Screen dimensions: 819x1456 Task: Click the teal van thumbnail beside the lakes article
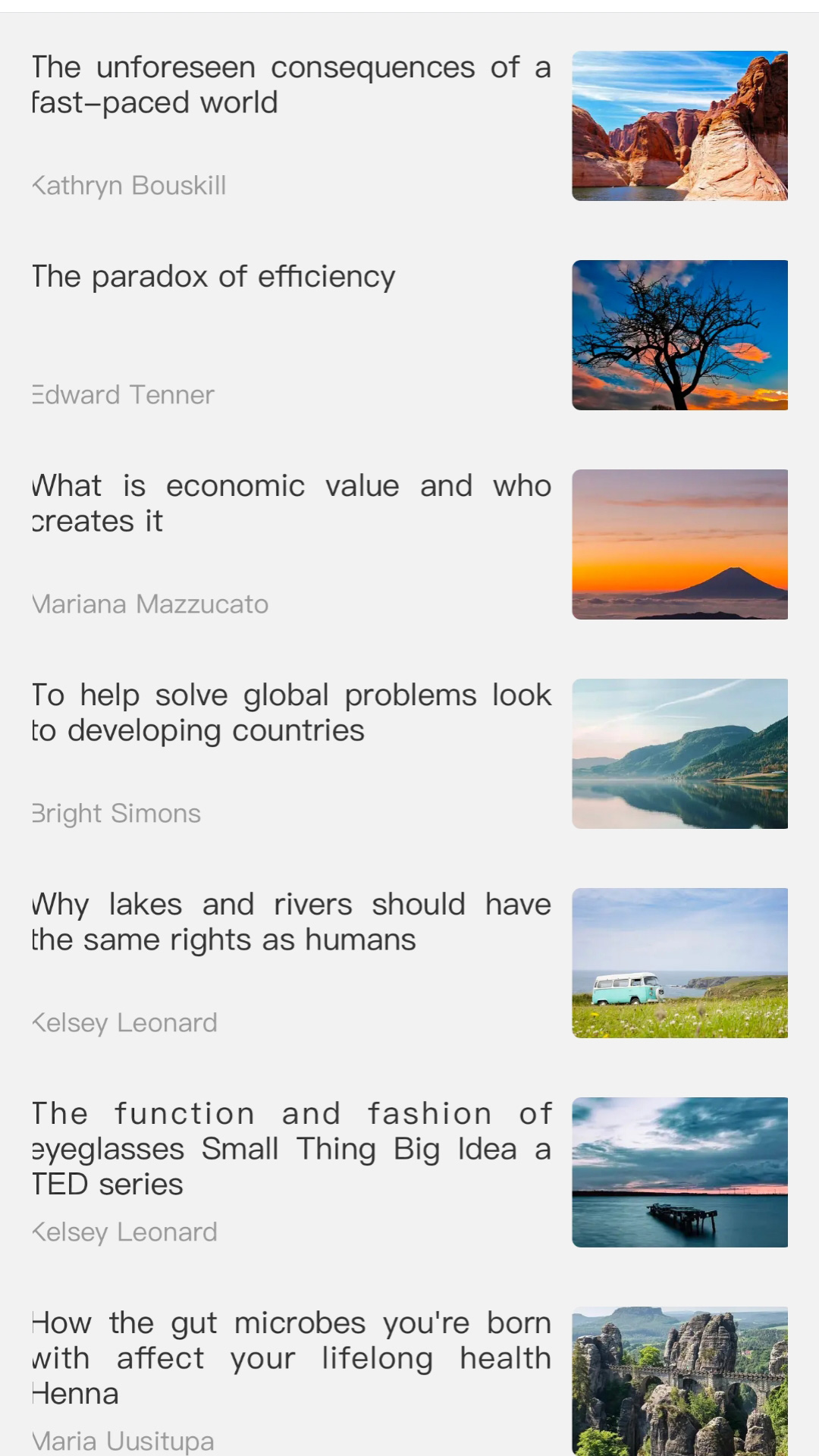[x=679, y=963]
